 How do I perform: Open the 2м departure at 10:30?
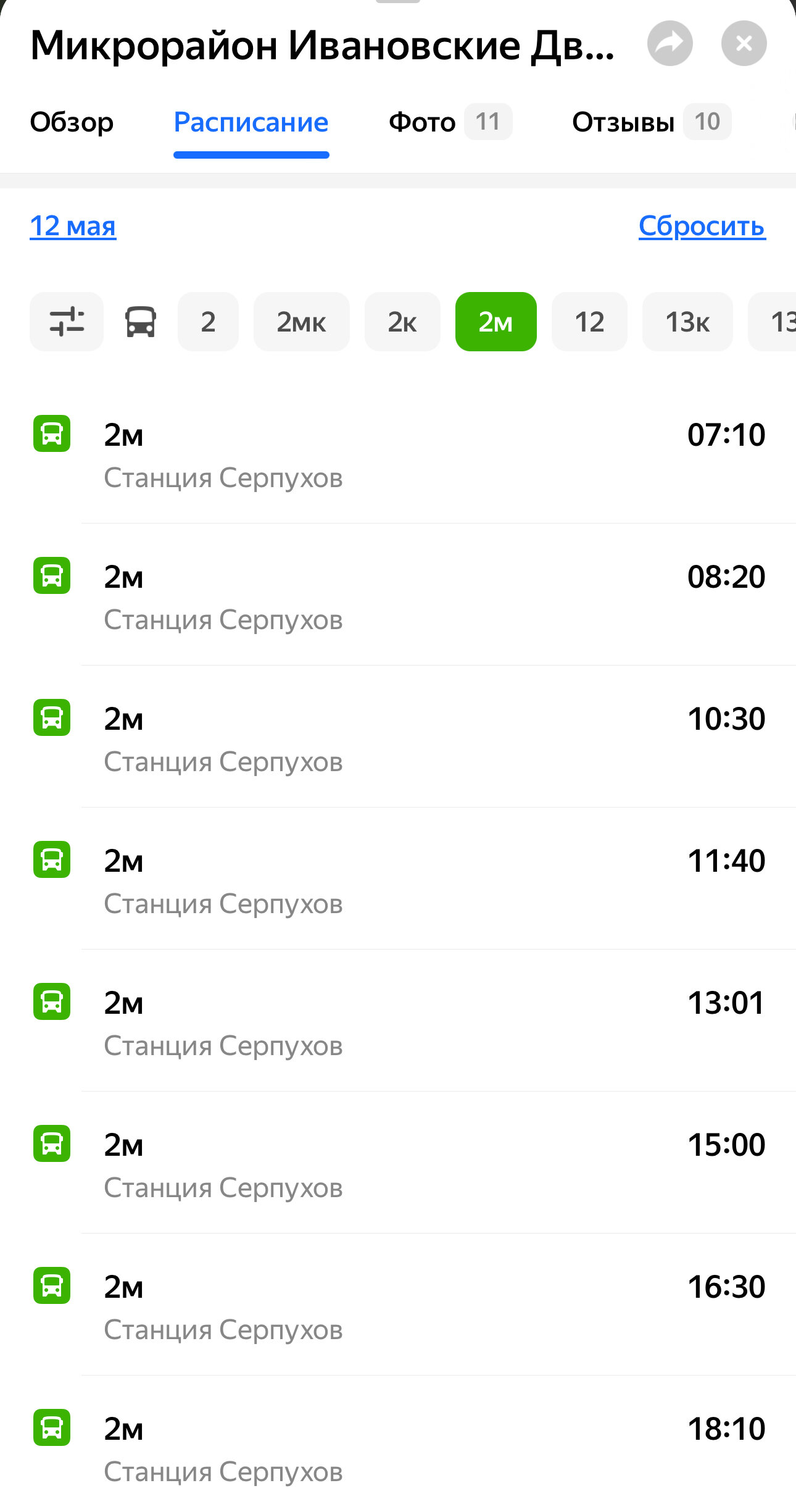pyautogui.click(x=398, y=737)
